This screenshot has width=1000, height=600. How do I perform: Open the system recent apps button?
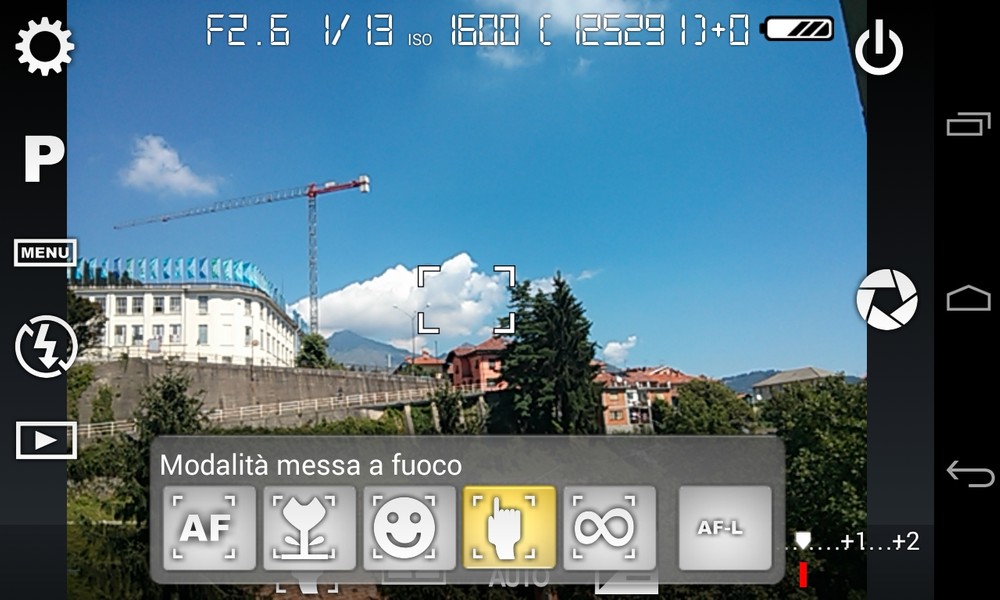pyautogui.click(x=968, y=124)
